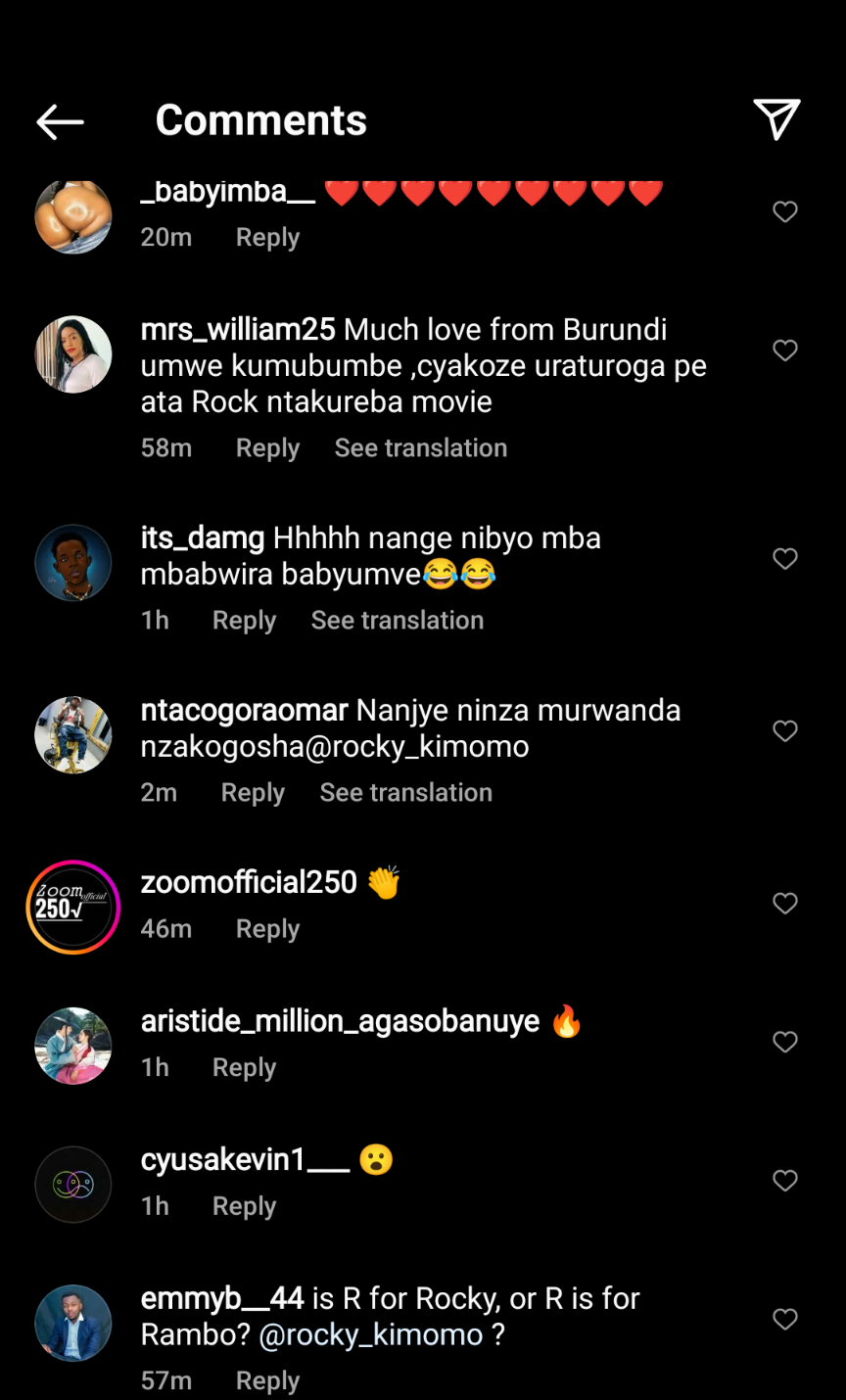Image resolution: width=846 pixels, height=1400 pixels.
Task: Like aristide_million_agasobanuye's fire comment
Action: (785, 1042)
